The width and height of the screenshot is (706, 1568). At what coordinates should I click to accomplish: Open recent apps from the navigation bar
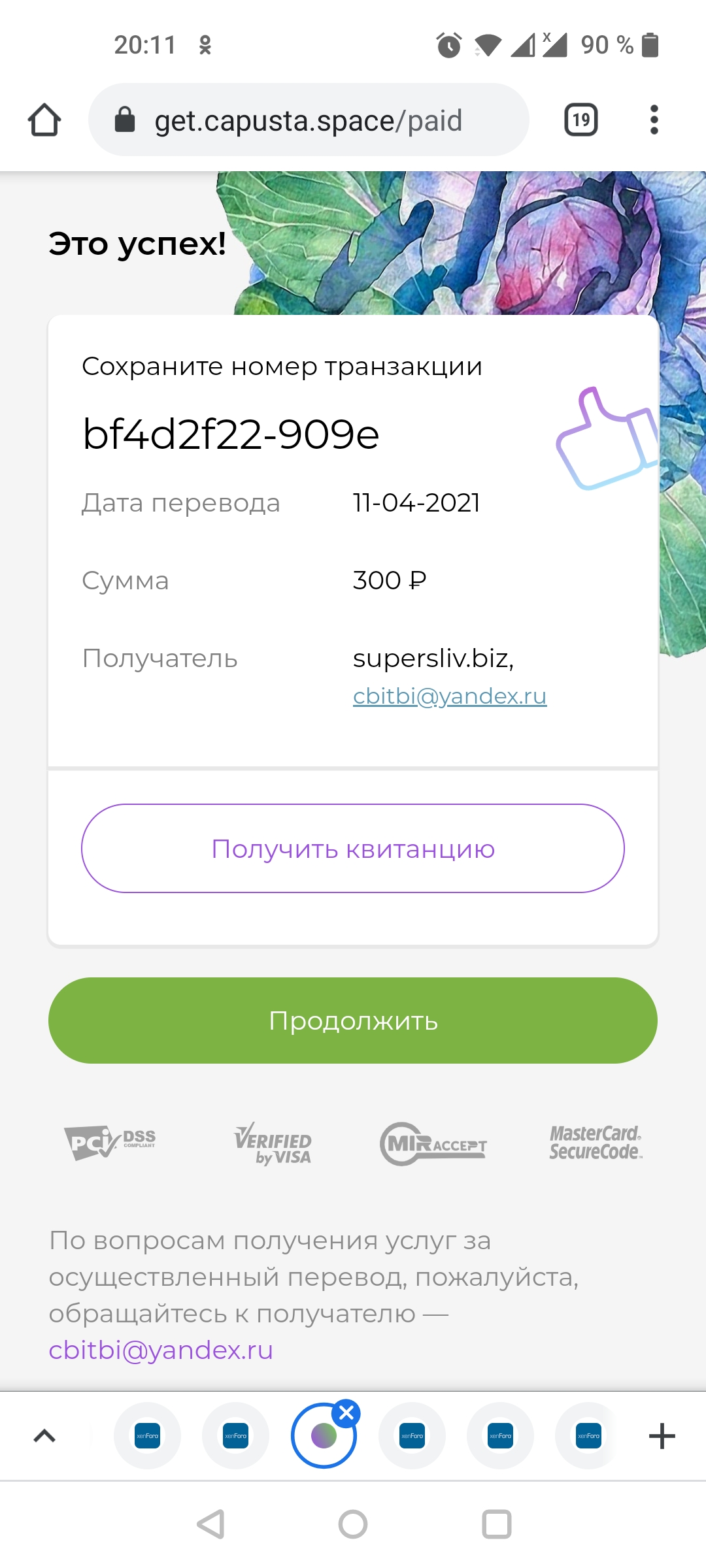(497, 1524)
